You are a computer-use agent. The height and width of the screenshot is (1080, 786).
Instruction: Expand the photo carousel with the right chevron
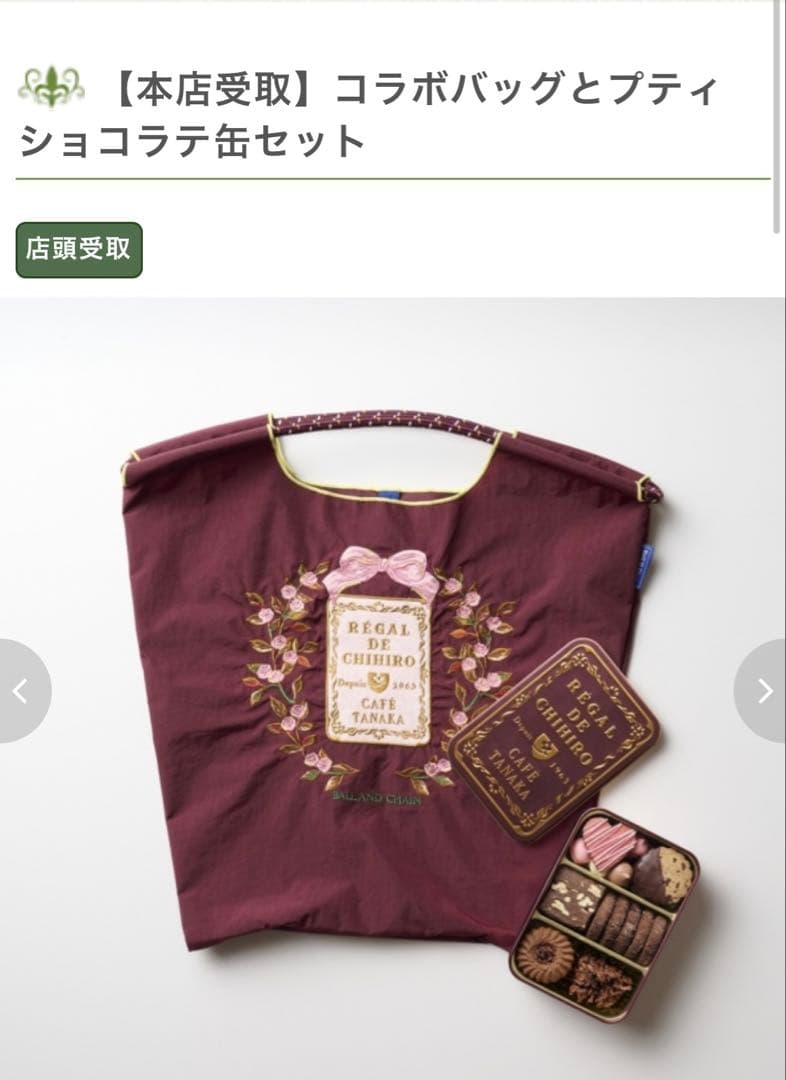765,688
